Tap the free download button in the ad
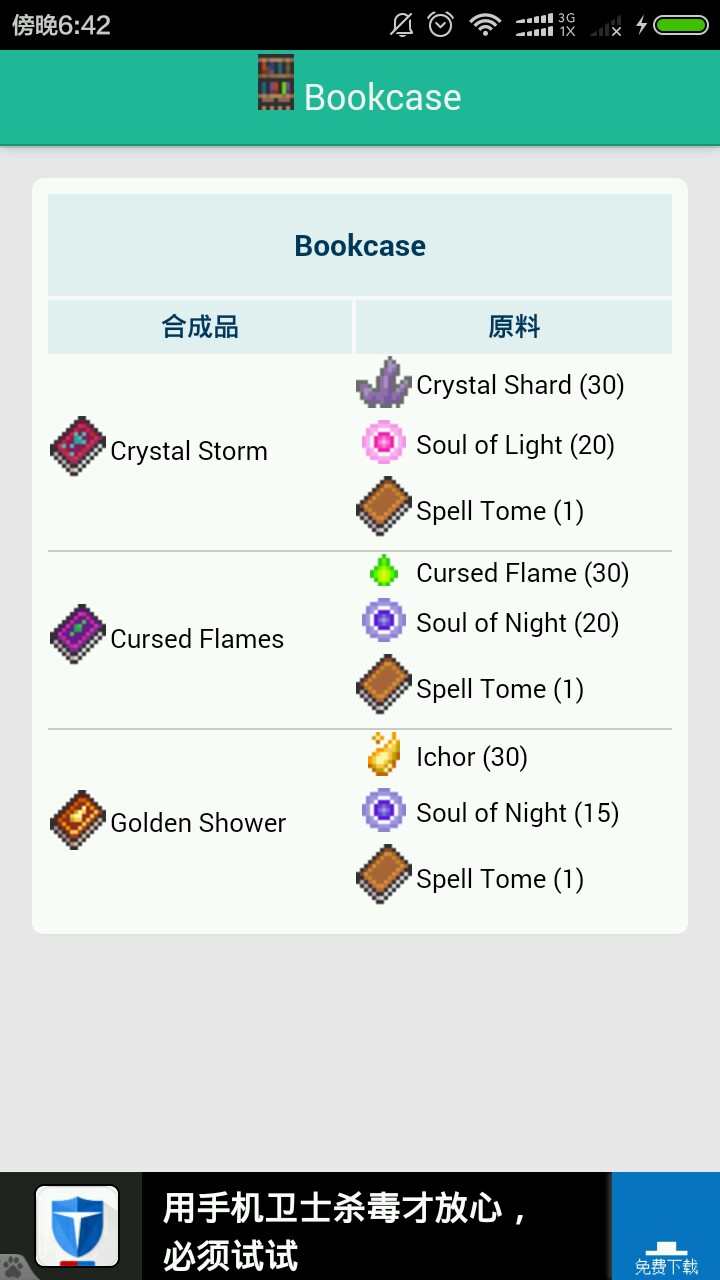The width and height of the screenshot is (720, 1280). [666, 1226]
